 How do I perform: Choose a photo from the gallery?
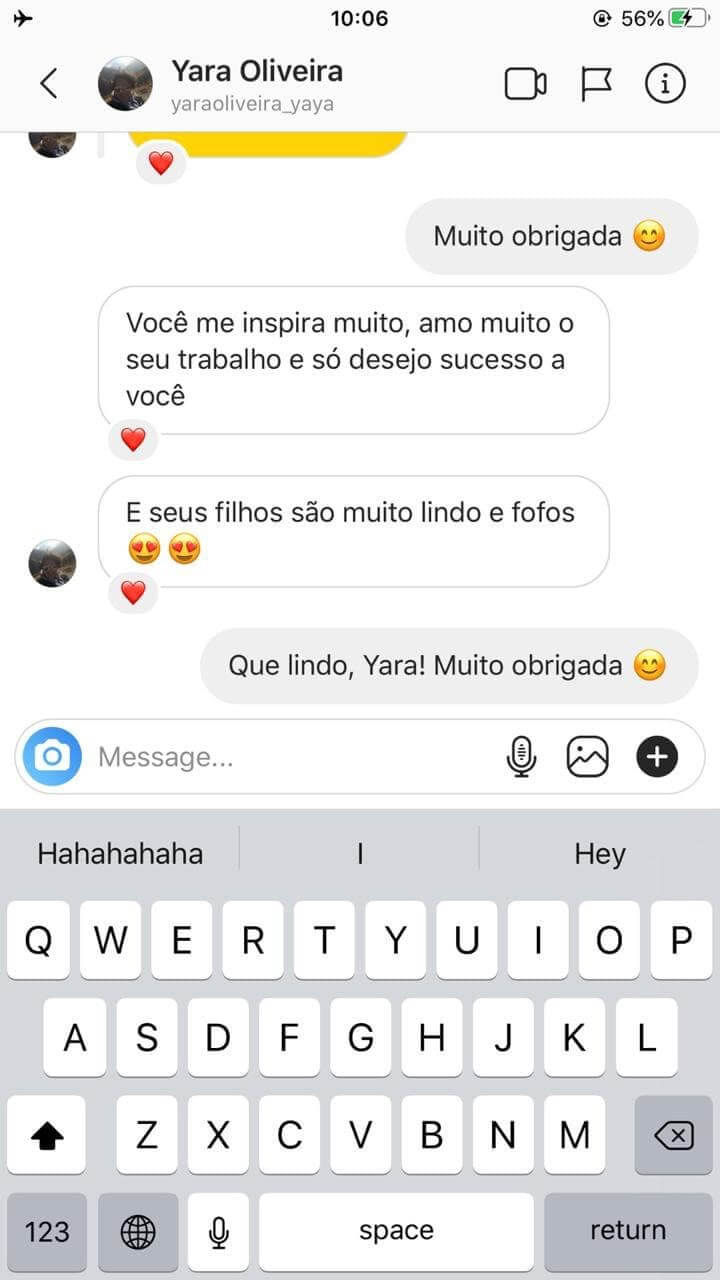[x=587, y=757]
